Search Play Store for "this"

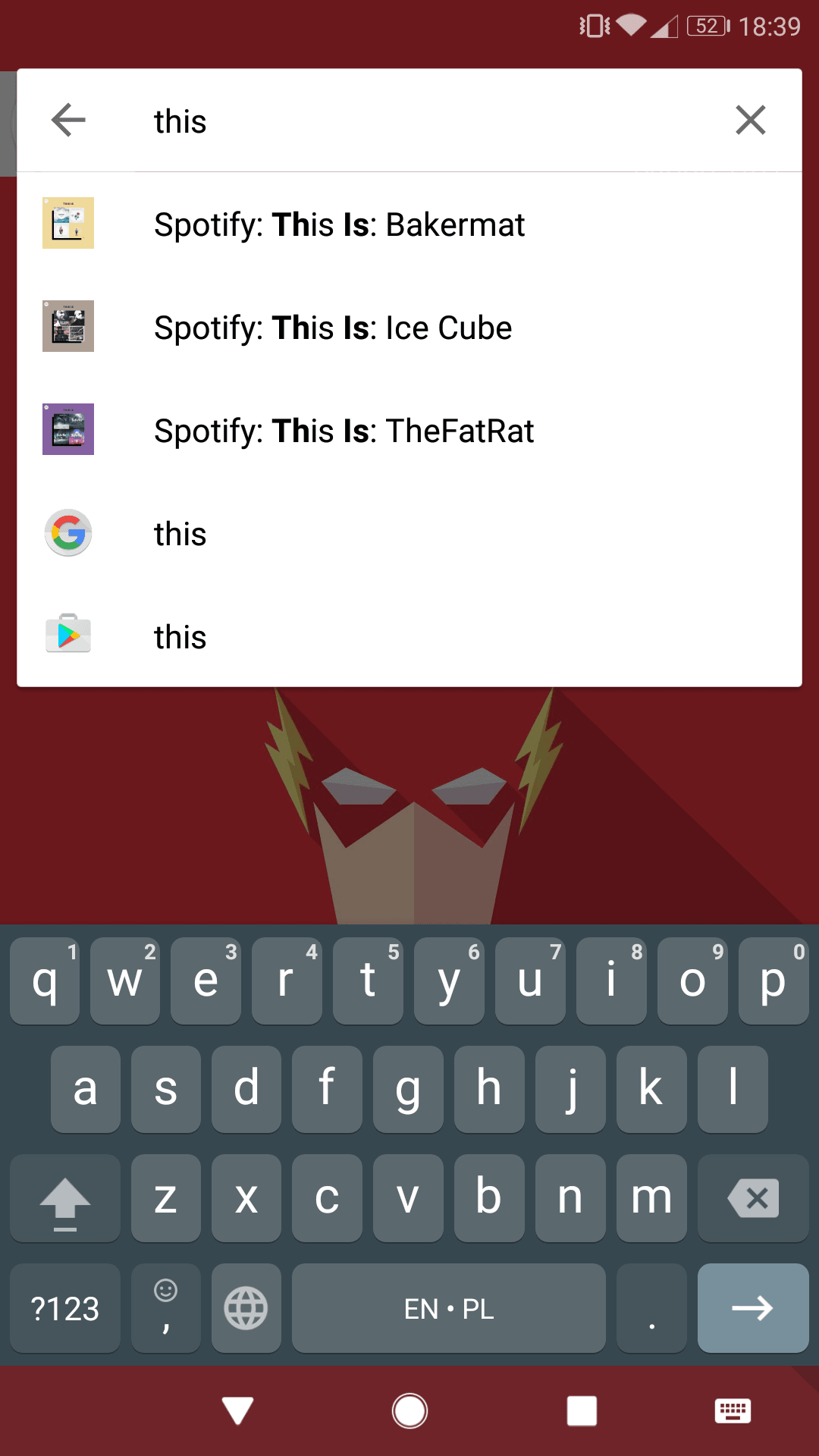click(x=409, y=636)
